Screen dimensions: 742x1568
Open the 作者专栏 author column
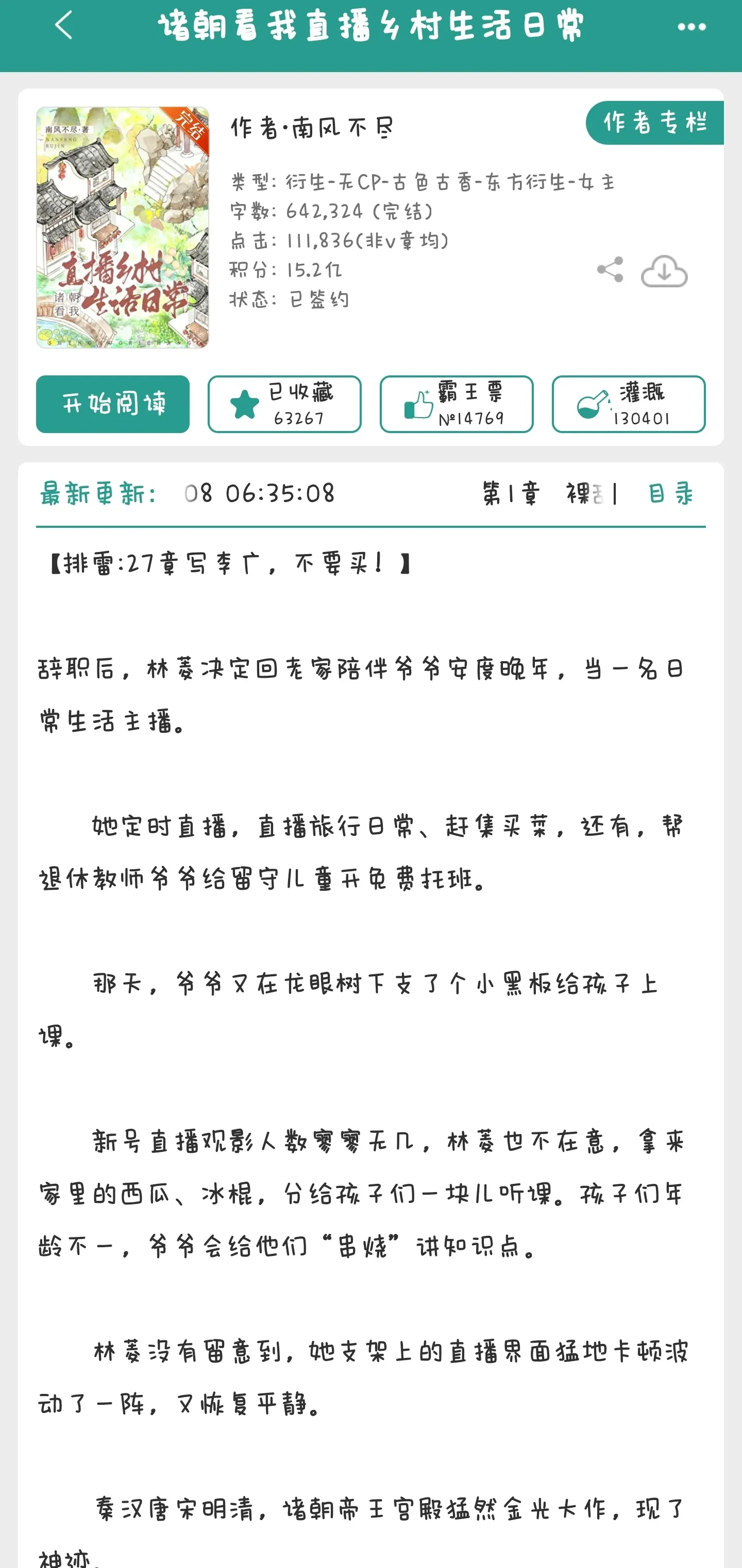point(655,123)
